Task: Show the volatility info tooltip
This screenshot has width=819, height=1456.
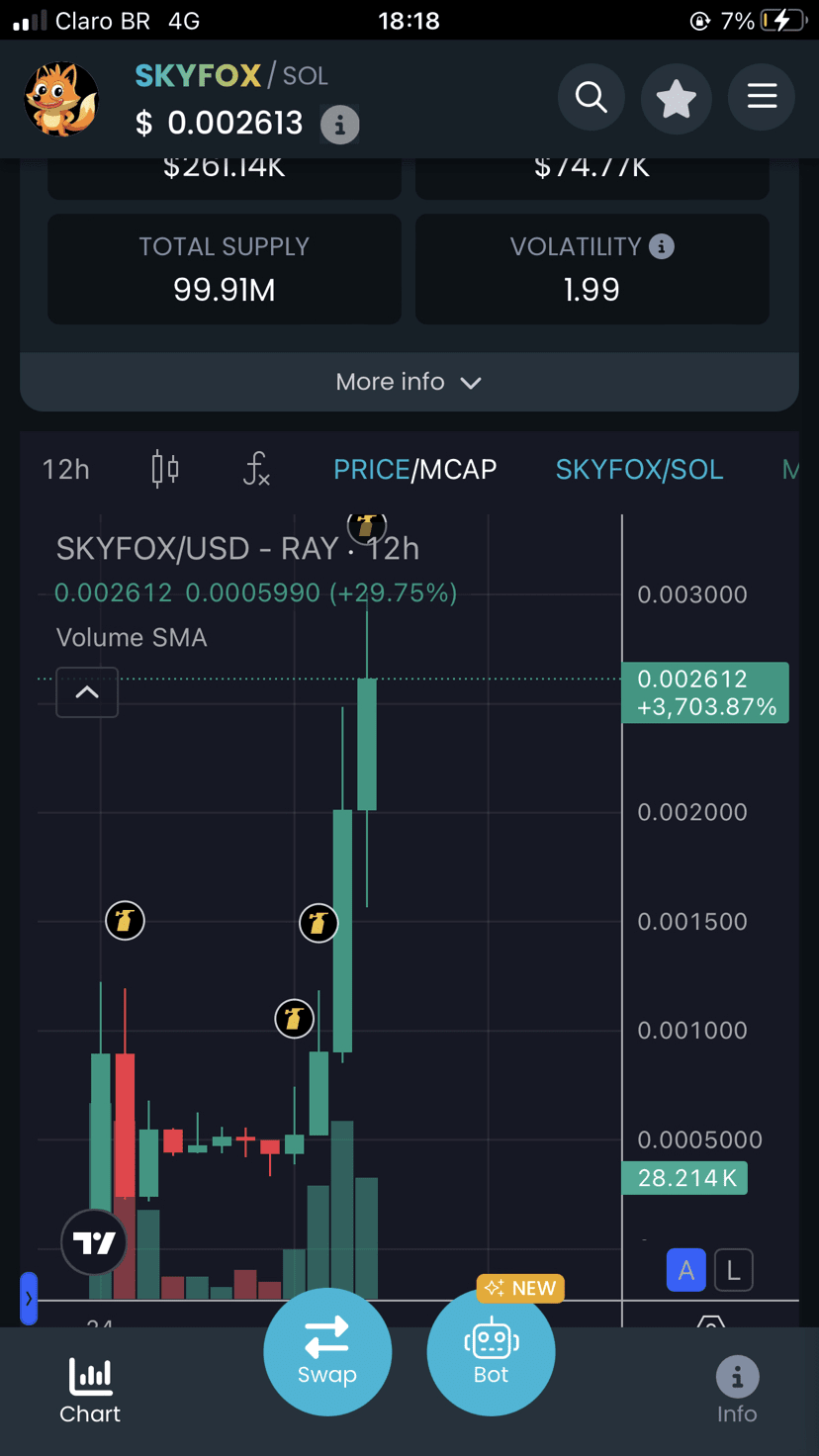Action: point(662,246)
